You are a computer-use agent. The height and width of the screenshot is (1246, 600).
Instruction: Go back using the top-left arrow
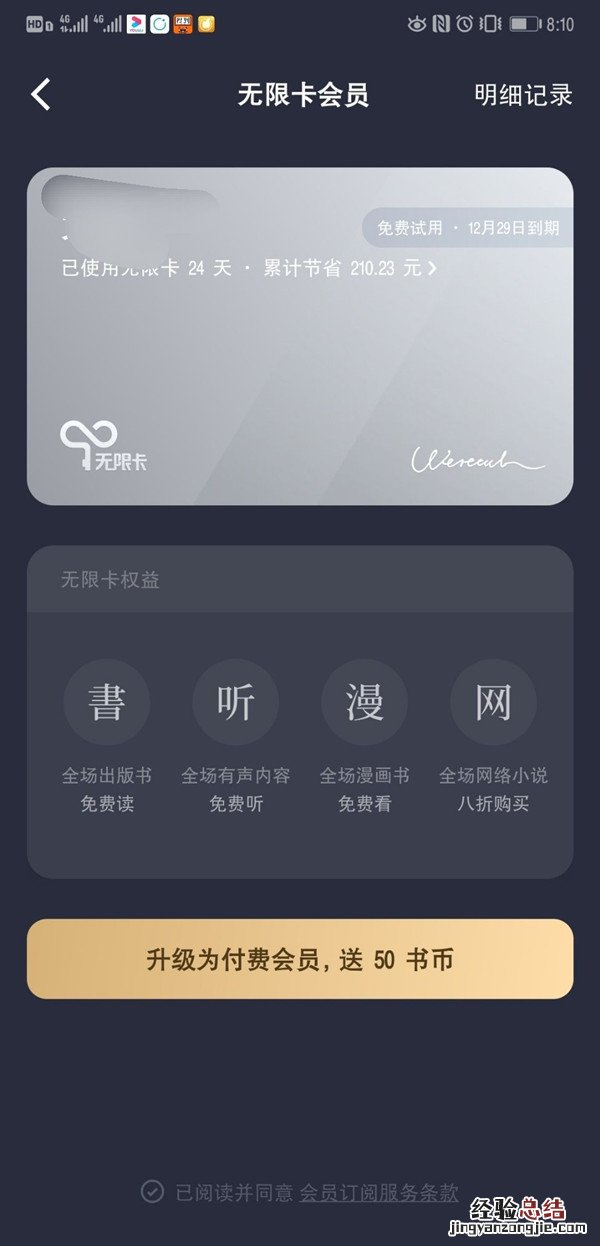tap(41, 95)
